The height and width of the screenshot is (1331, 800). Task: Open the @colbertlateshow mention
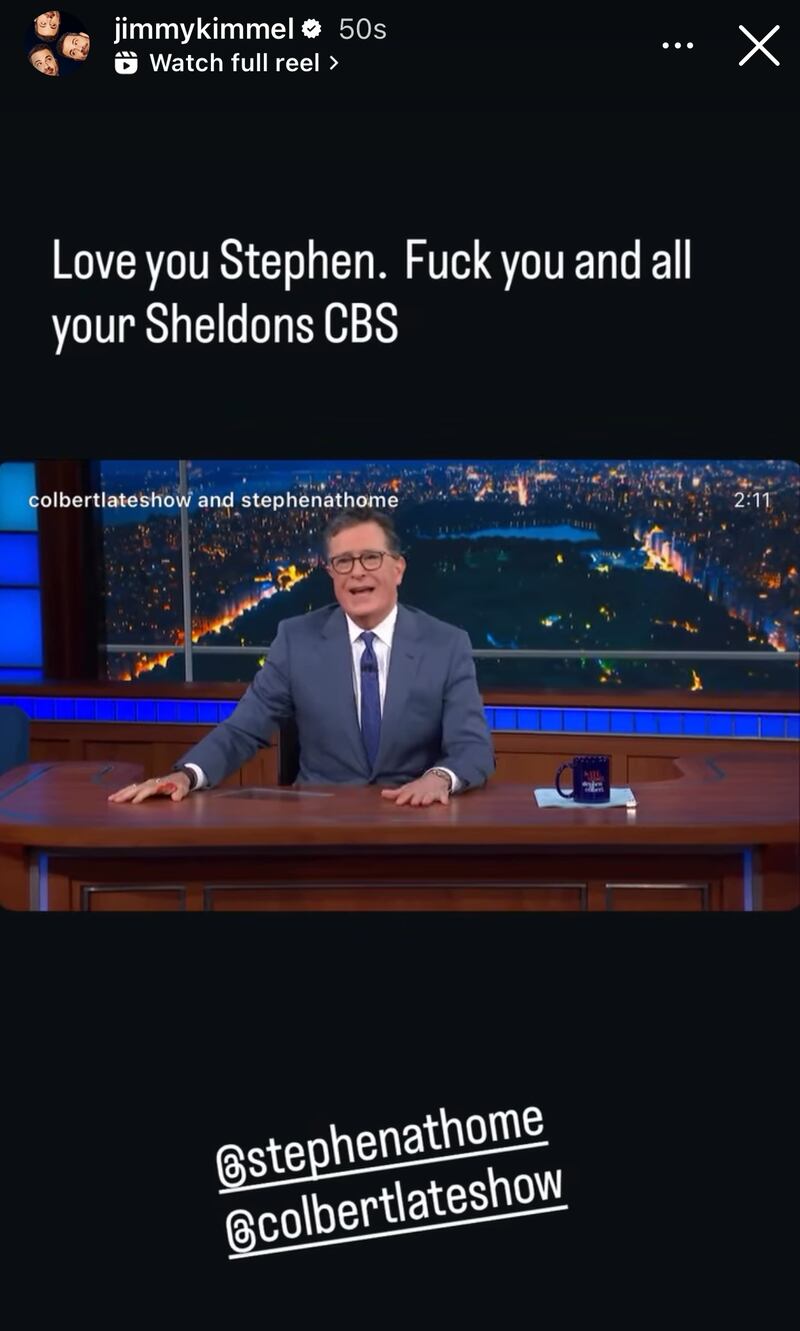393,1209
